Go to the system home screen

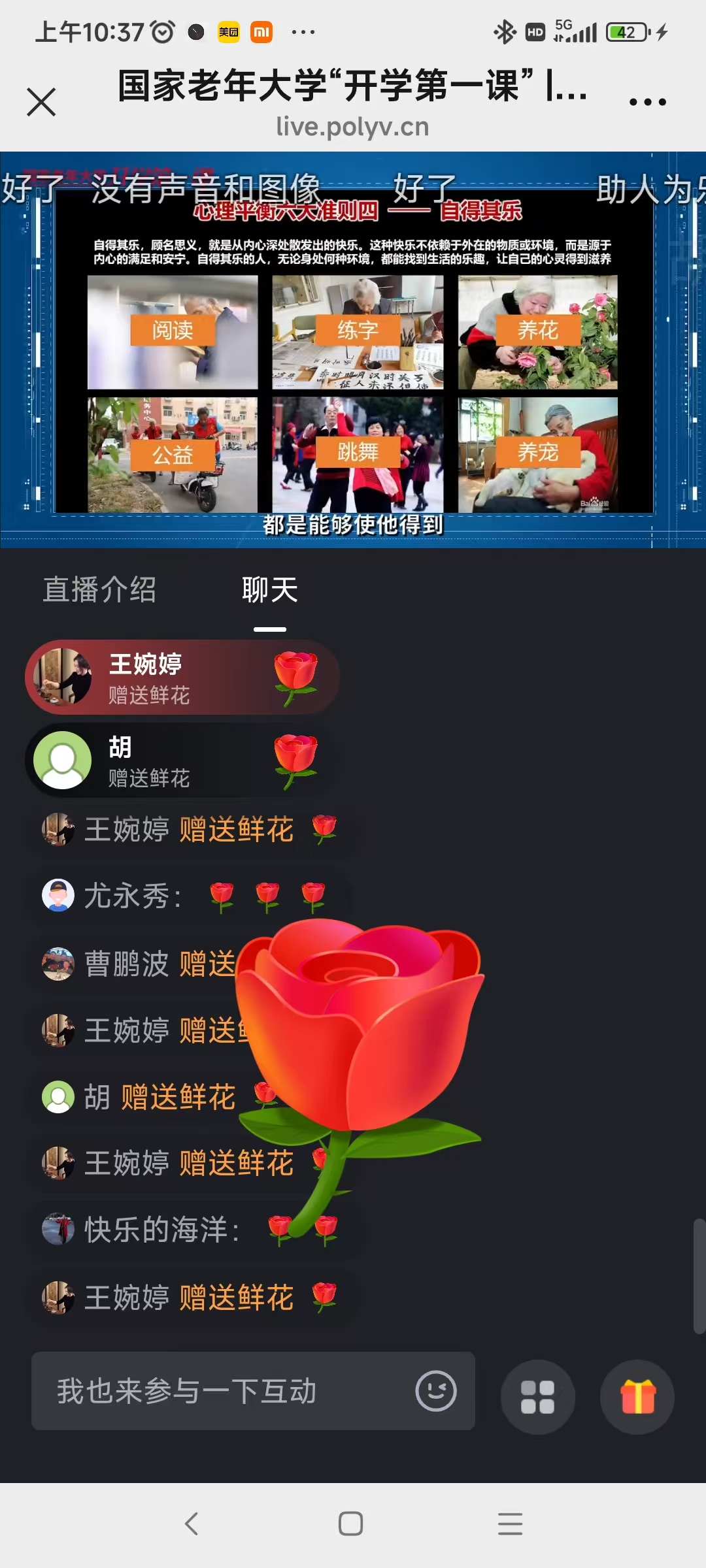351,1524
